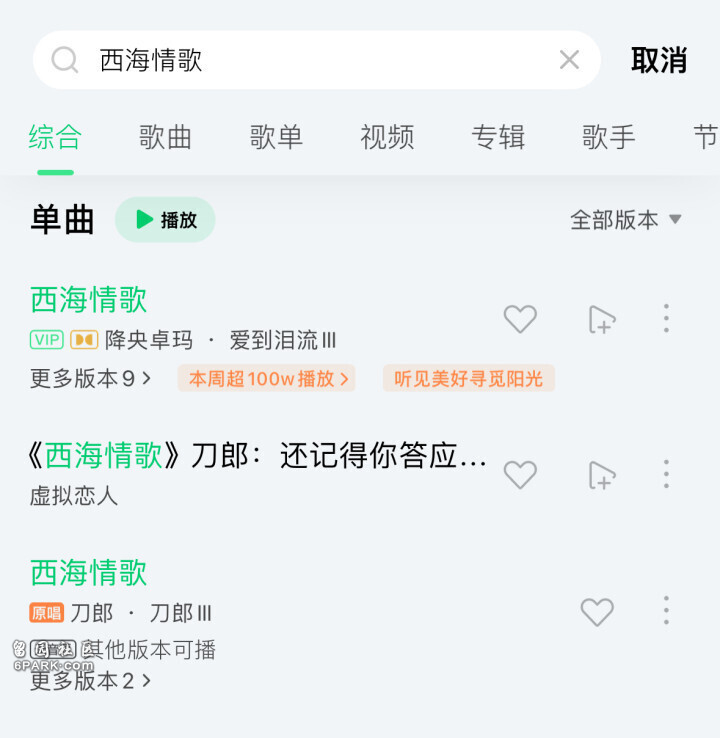
Task: View 更多版本 9 of 降央卓玛's song
Action: (90, 378)
